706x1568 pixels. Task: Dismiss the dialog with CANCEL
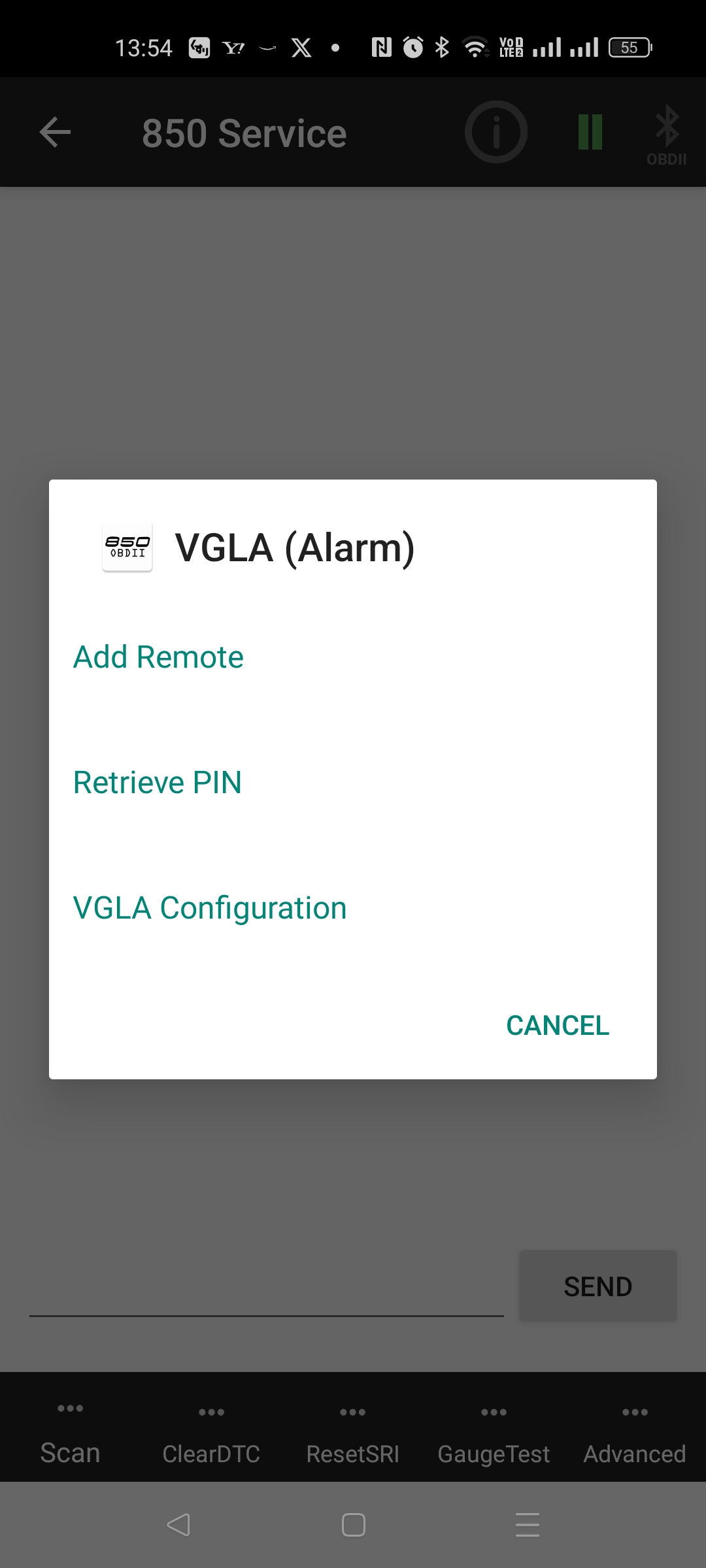[x=557, y=1025]
